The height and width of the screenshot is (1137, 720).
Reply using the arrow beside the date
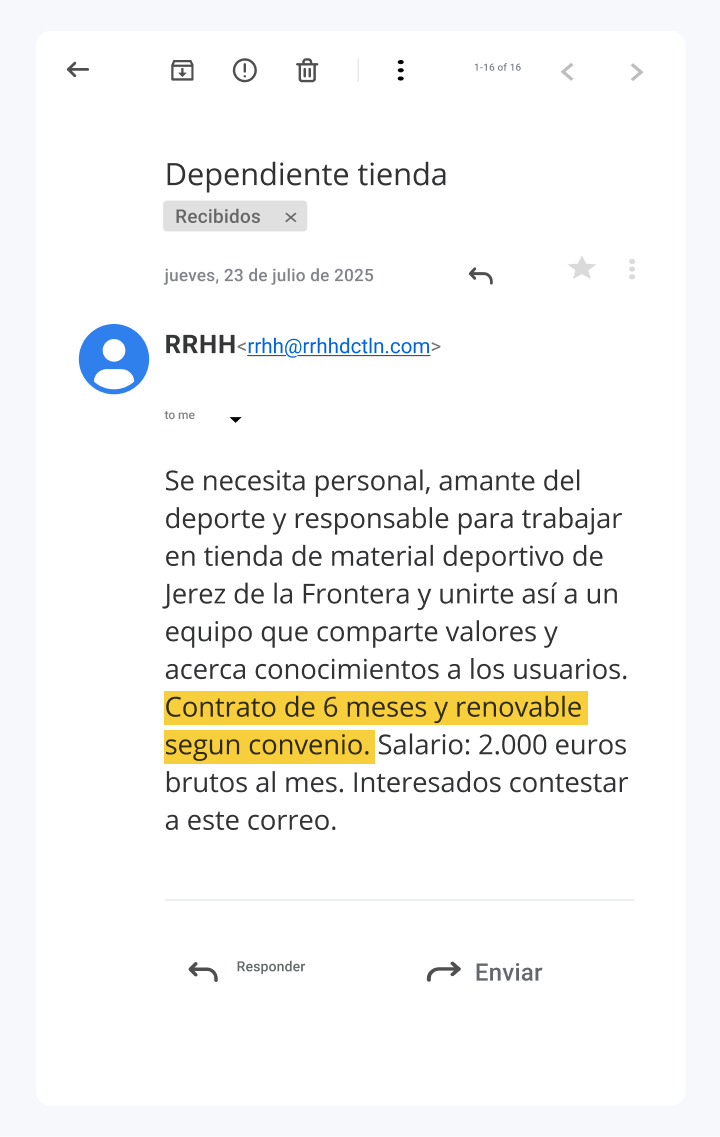(481, 276)
